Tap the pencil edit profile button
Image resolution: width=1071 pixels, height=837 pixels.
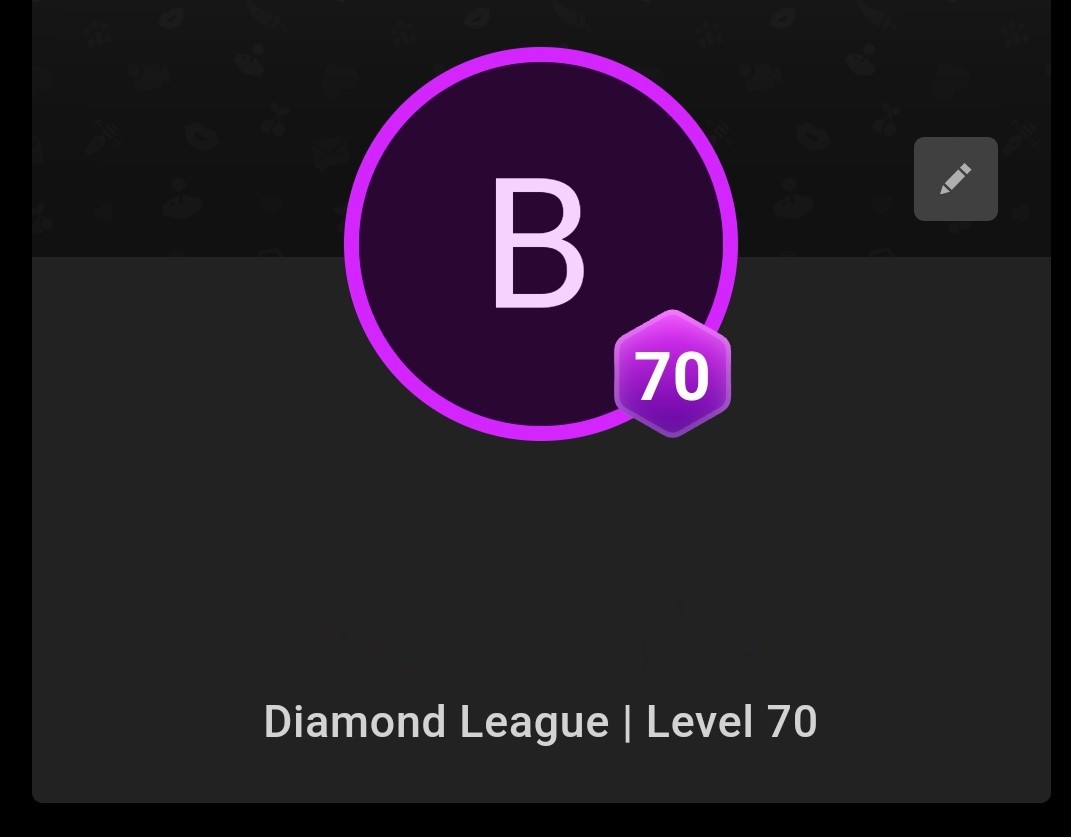pyautogui.click(x=955, y=179)
